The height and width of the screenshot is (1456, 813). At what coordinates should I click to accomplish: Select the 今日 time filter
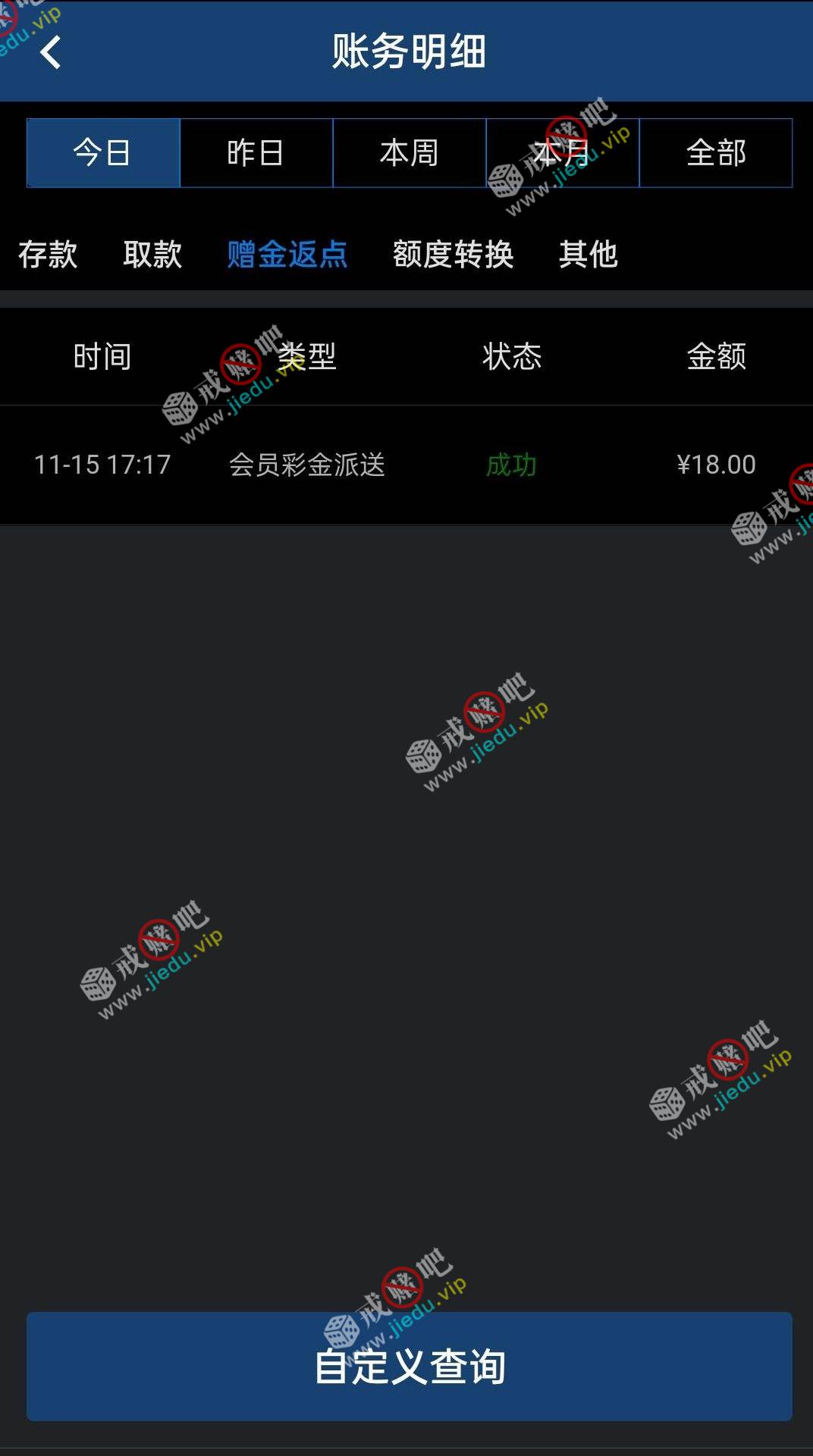[x=103, y=152]
